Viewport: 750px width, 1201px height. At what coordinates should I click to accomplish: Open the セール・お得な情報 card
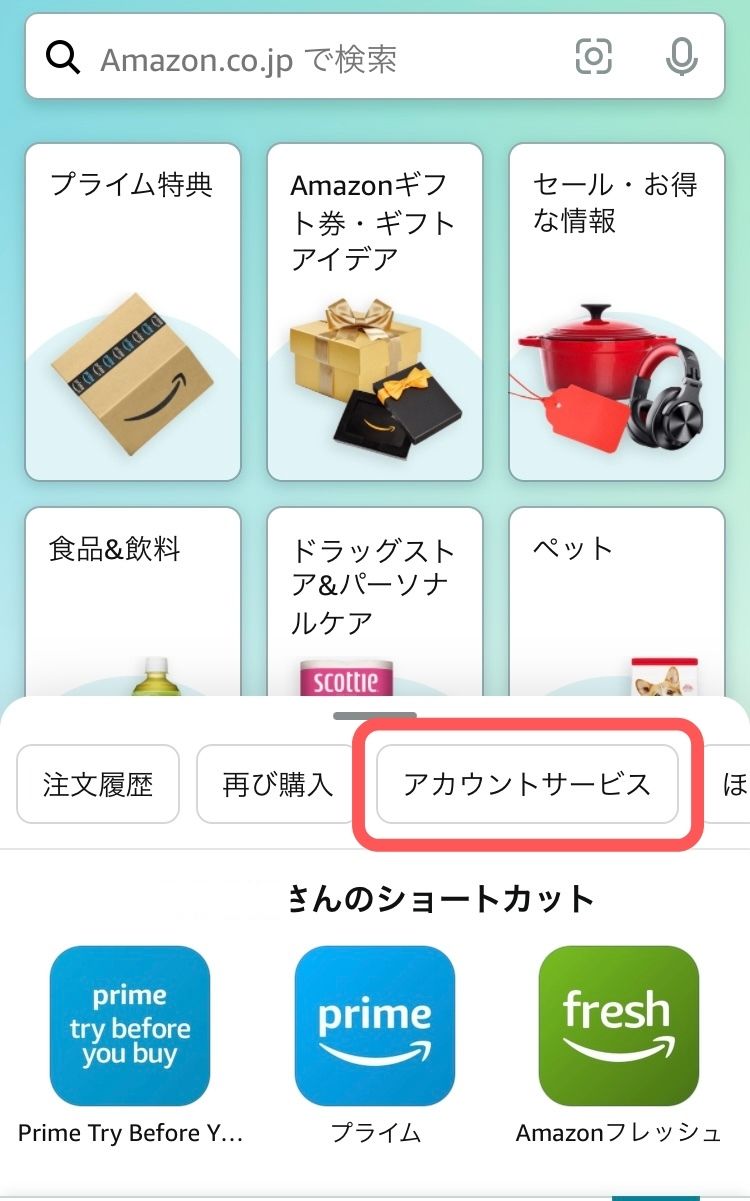pos(617,312)
